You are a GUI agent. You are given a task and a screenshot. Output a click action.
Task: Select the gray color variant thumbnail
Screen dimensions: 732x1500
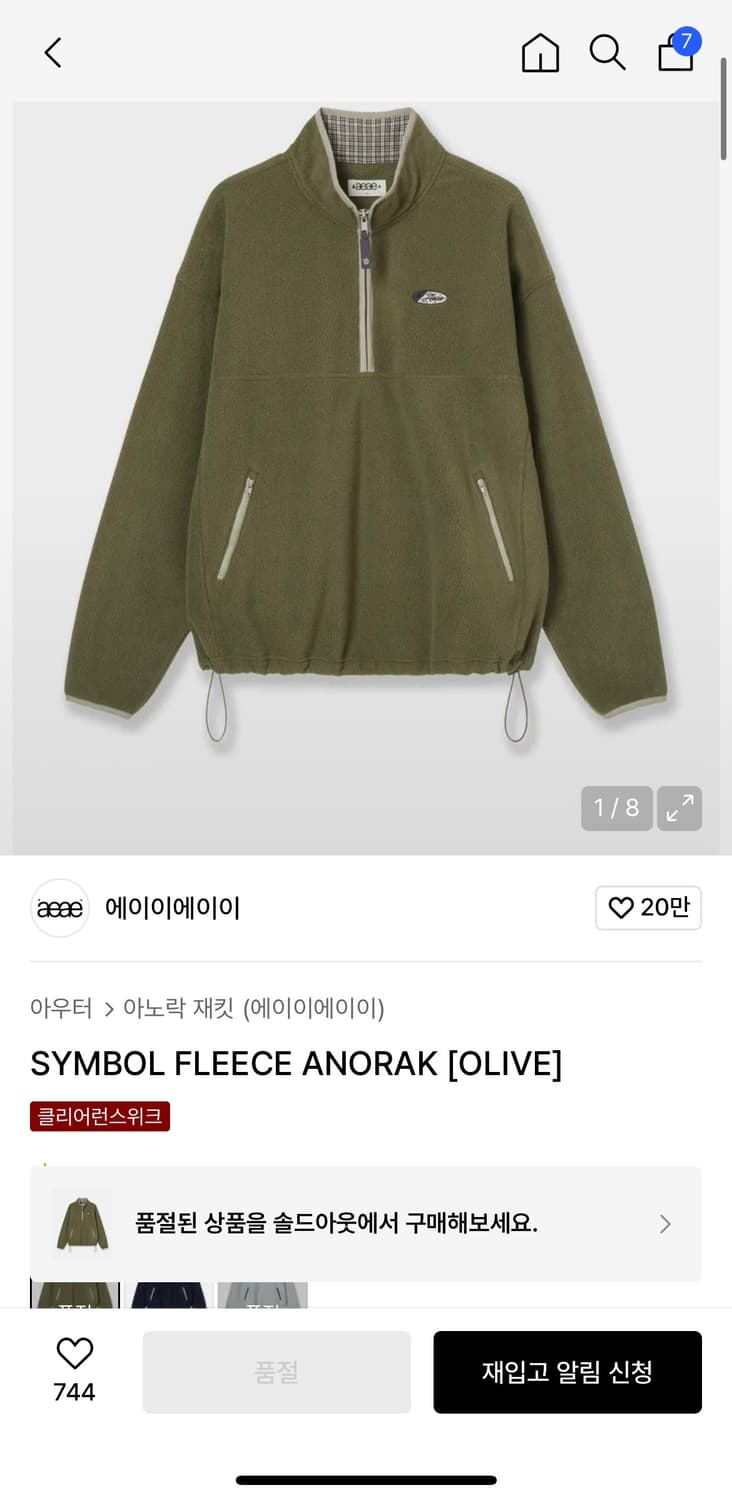262,1295
